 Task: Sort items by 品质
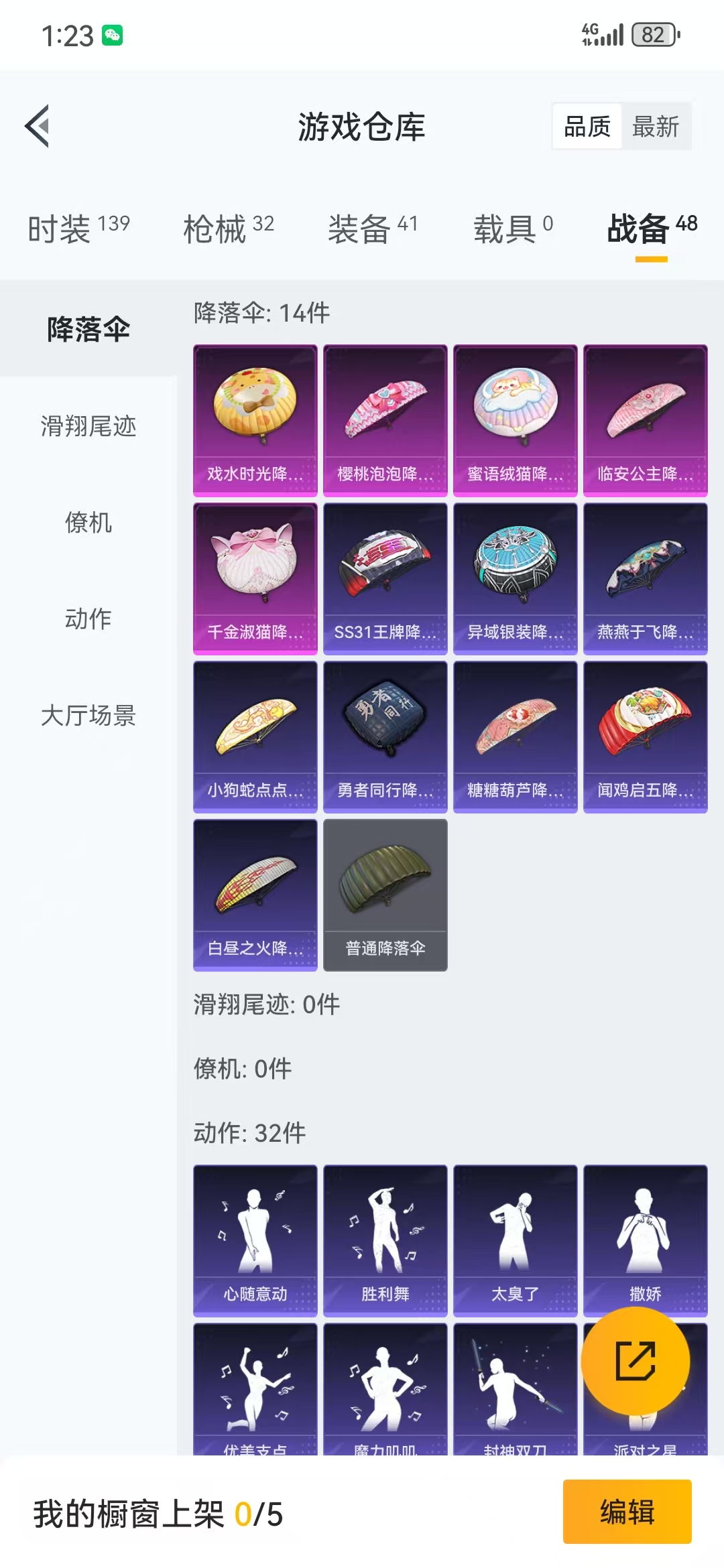click(x=587, y=126)
